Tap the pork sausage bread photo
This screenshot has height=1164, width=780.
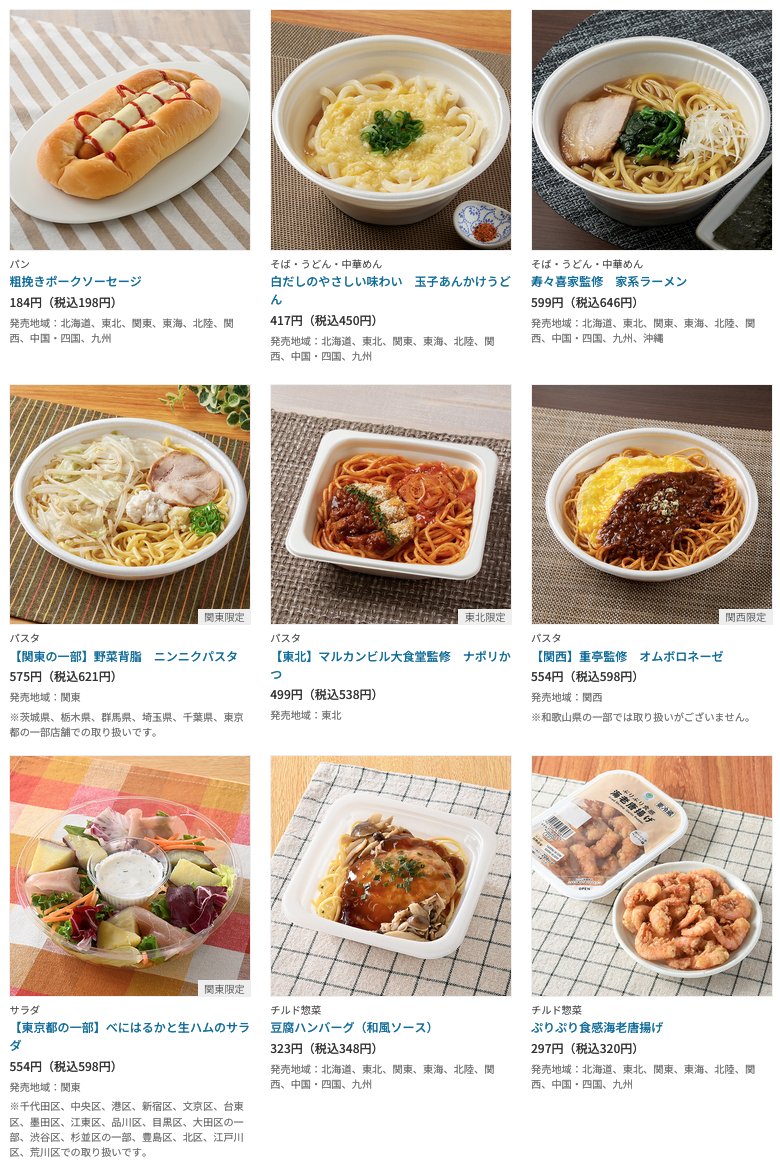pyautogui.click(x=130, y=130)
